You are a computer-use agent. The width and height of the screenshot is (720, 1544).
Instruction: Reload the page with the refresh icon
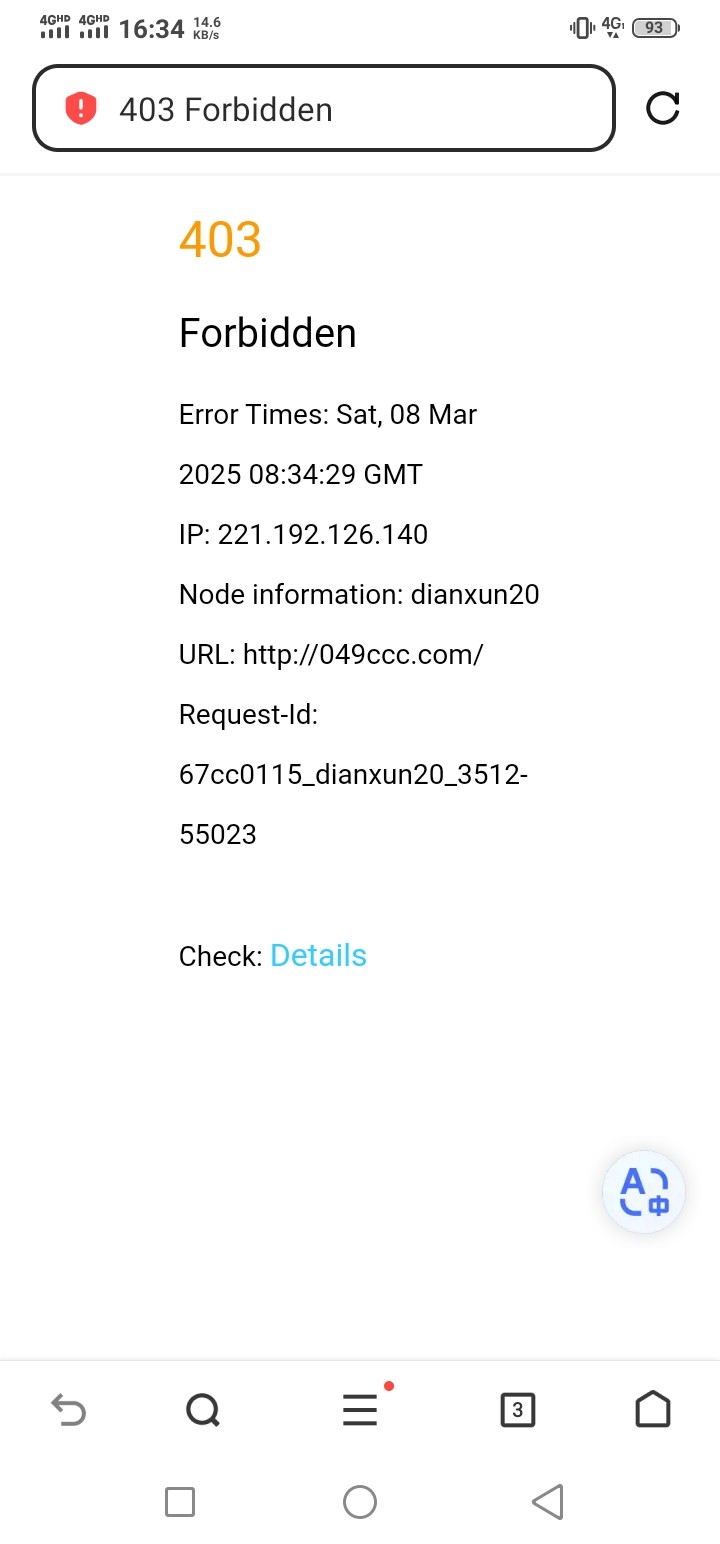[663, 108]
